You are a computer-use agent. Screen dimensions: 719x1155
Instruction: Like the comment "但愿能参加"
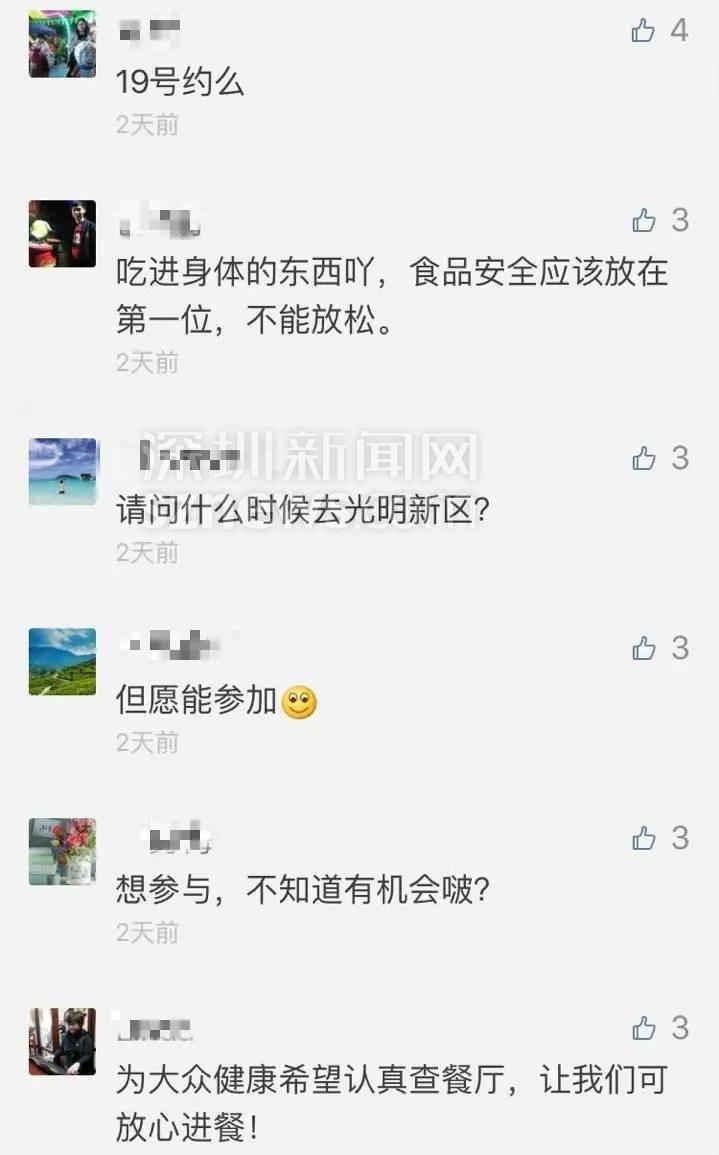(x=643, y=649)
